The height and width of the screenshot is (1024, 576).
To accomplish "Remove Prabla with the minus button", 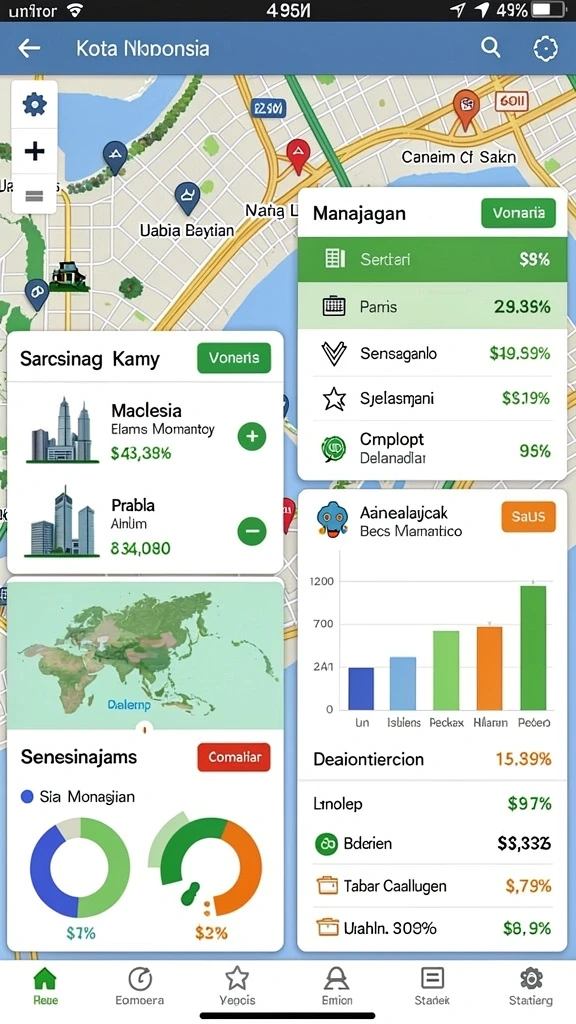I will [x=252, y=531].
